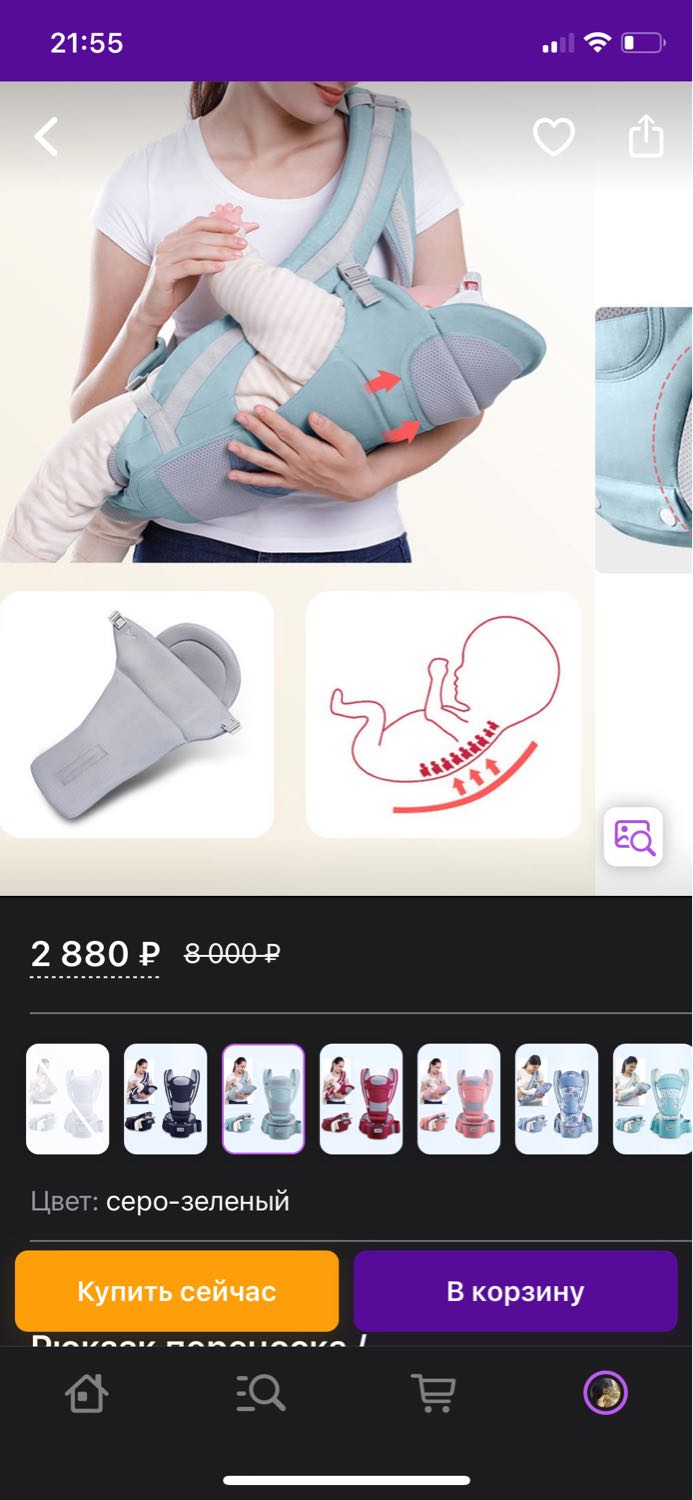693x1500 pixels.
Task: Select the pink color variant
Action: pyautogui.click(x=459, y=1099)
